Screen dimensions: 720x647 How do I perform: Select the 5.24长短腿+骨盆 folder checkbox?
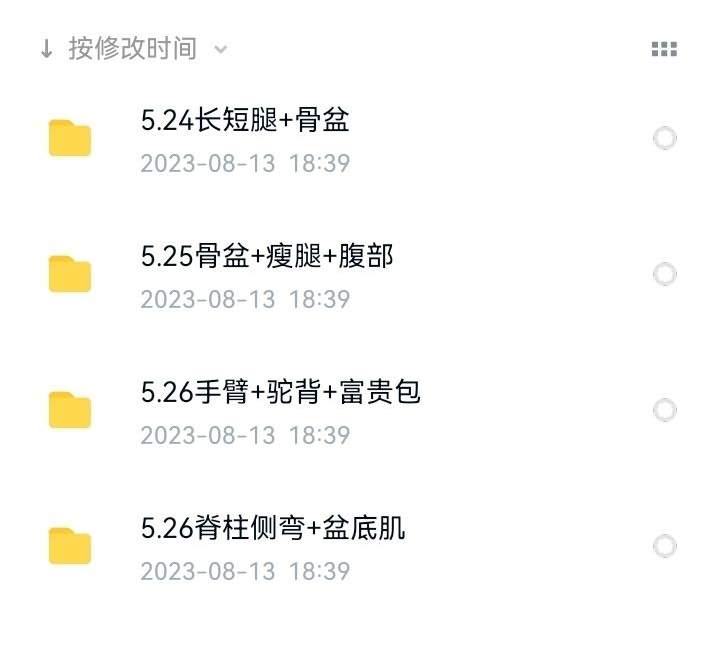click(665, 139)
